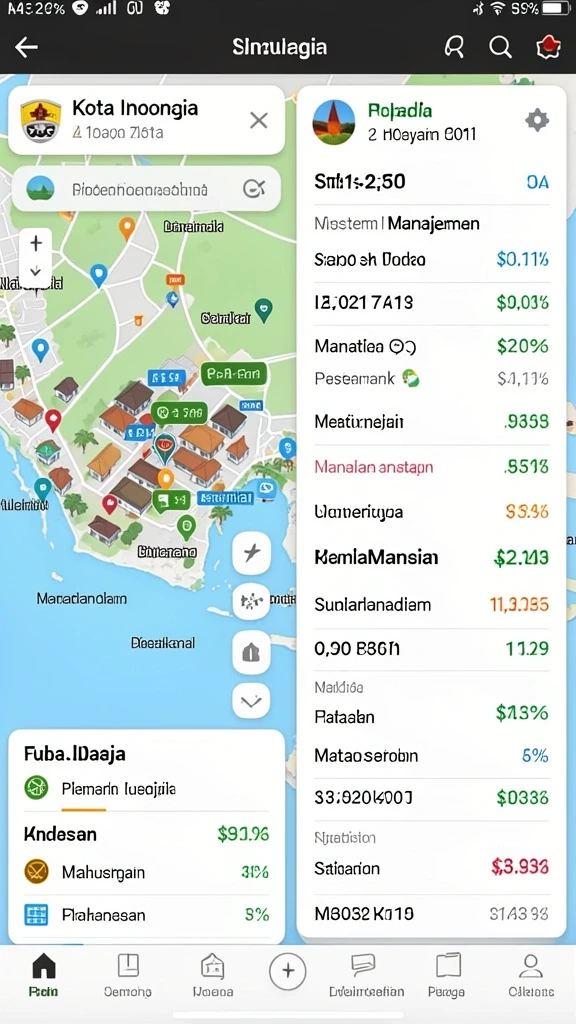Viewport: 576px width, 1024px height.
Task: Open the search magnifier in the app bar
Action: pos(500,47)
